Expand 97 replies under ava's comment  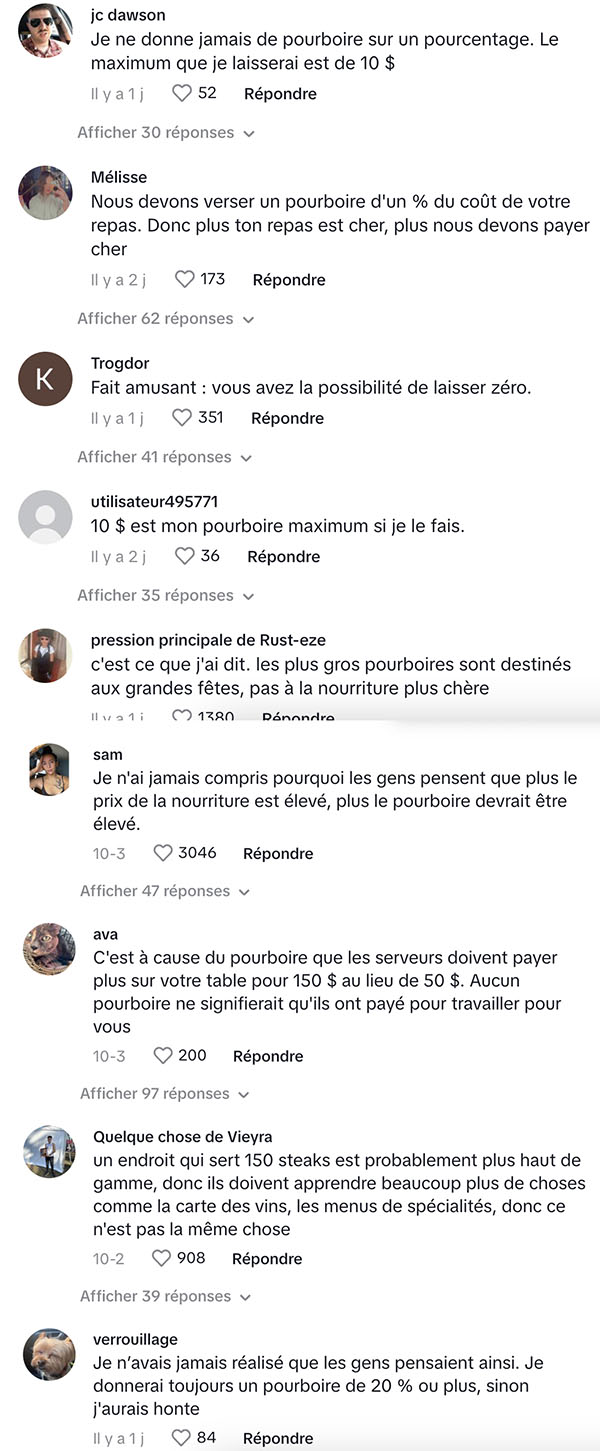click(165, 1093)
